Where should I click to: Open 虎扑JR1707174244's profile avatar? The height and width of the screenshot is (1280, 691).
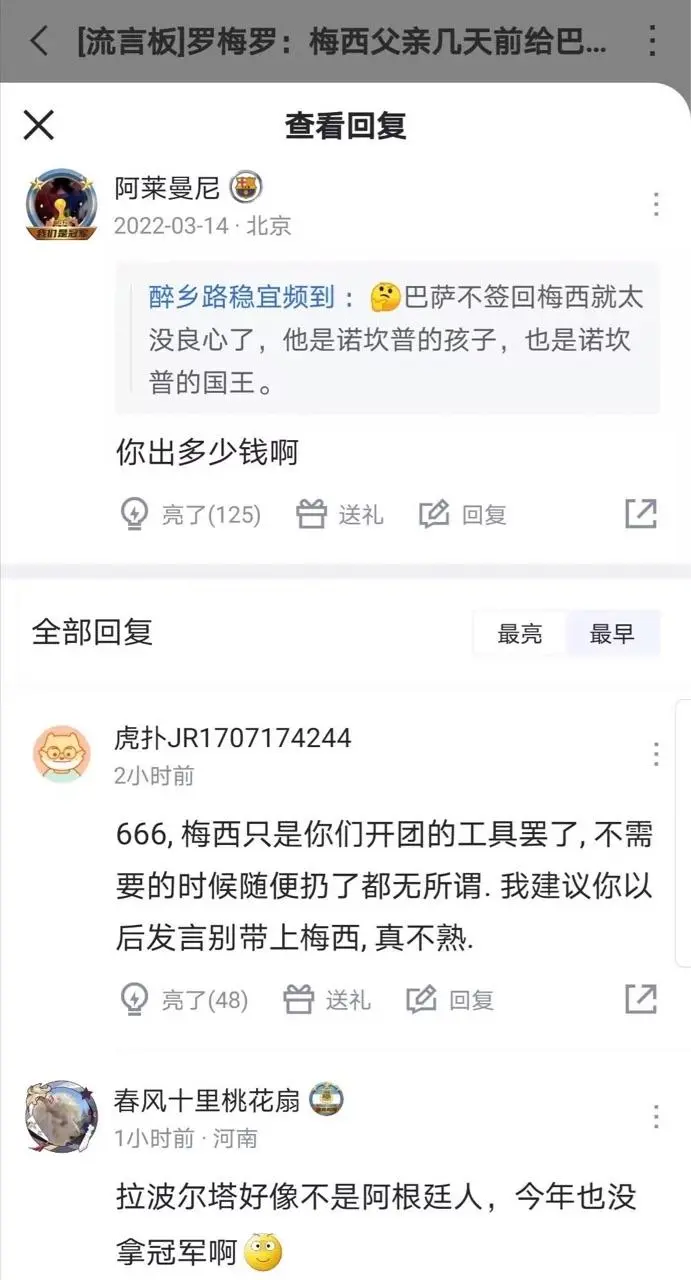coord(62,754)
